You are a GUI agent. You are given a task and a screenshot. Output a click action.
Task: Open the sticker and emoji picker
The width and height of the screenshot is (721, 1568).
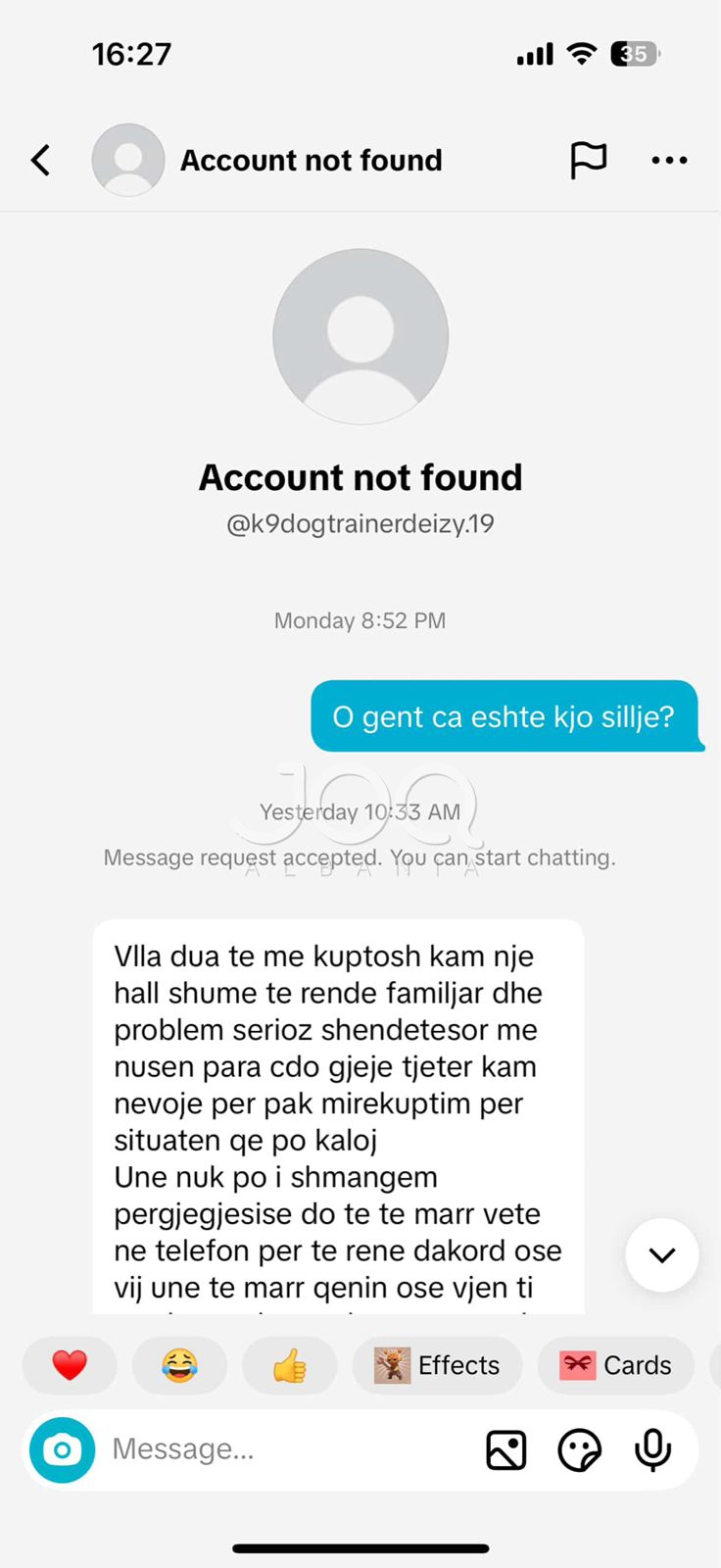pyautogui.click(x=579, y=1450)
